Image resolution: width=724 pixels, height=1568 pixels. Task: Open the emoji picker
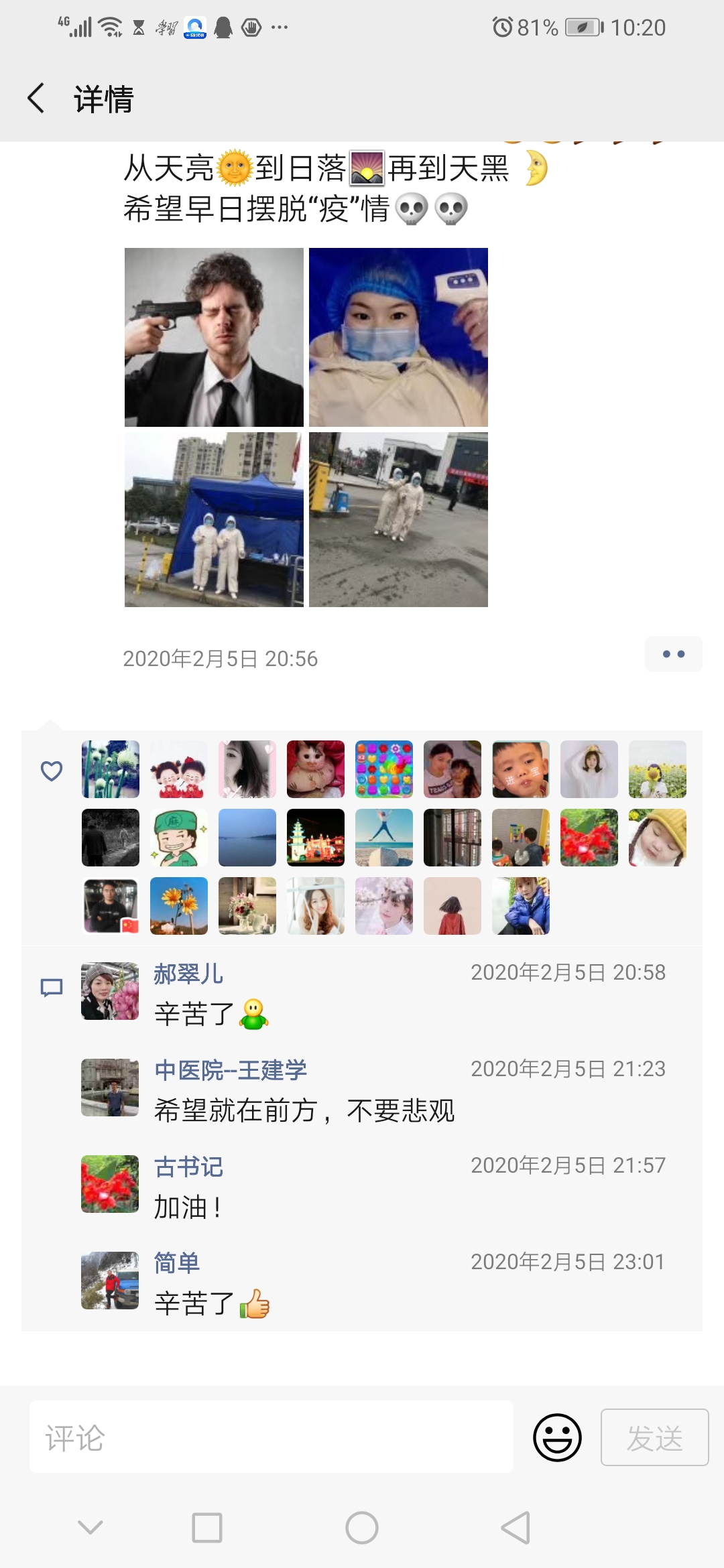tap(556, 1437)
